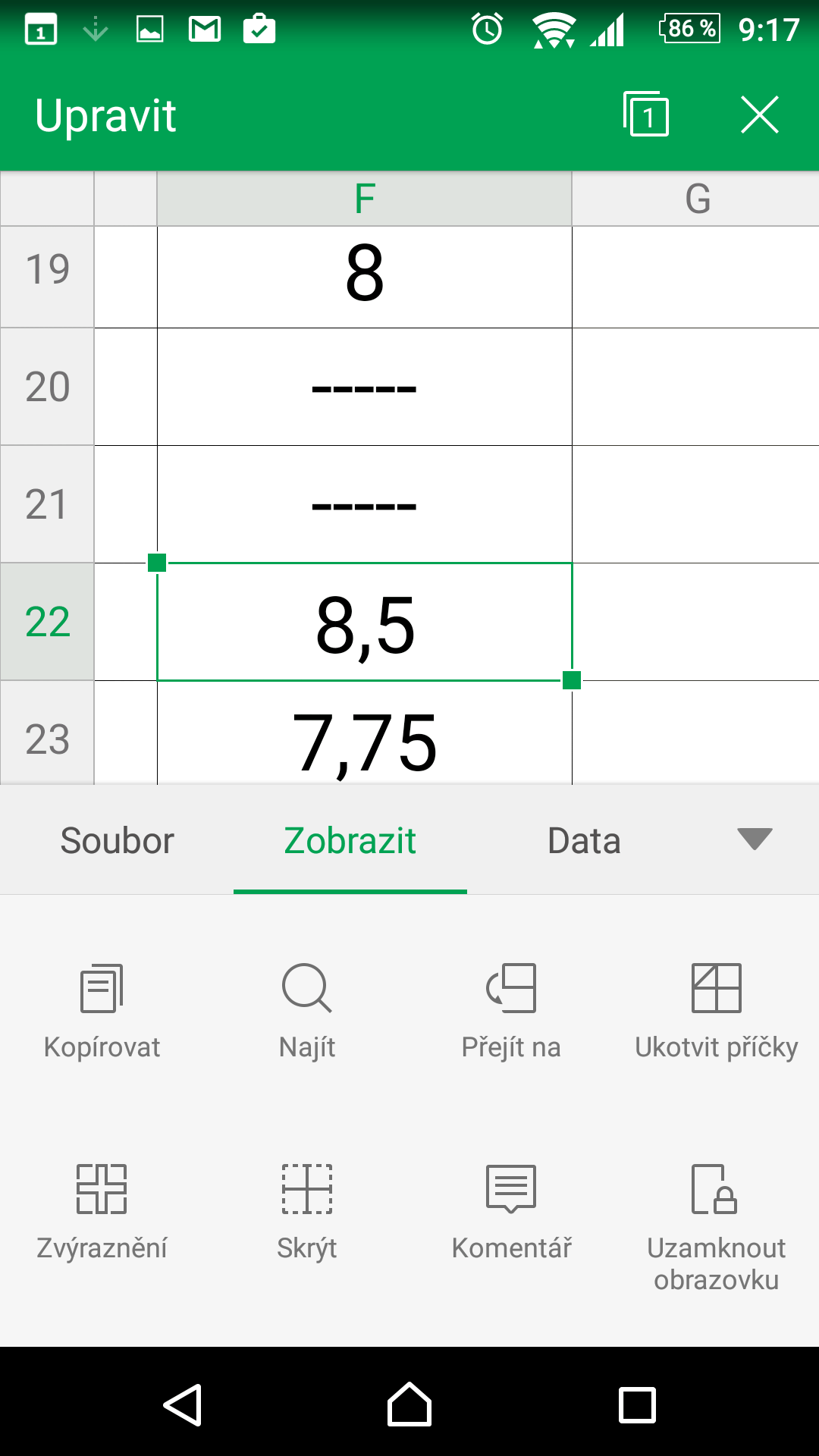Select cell with value 7,75
819x1456 pixels.
365,733
